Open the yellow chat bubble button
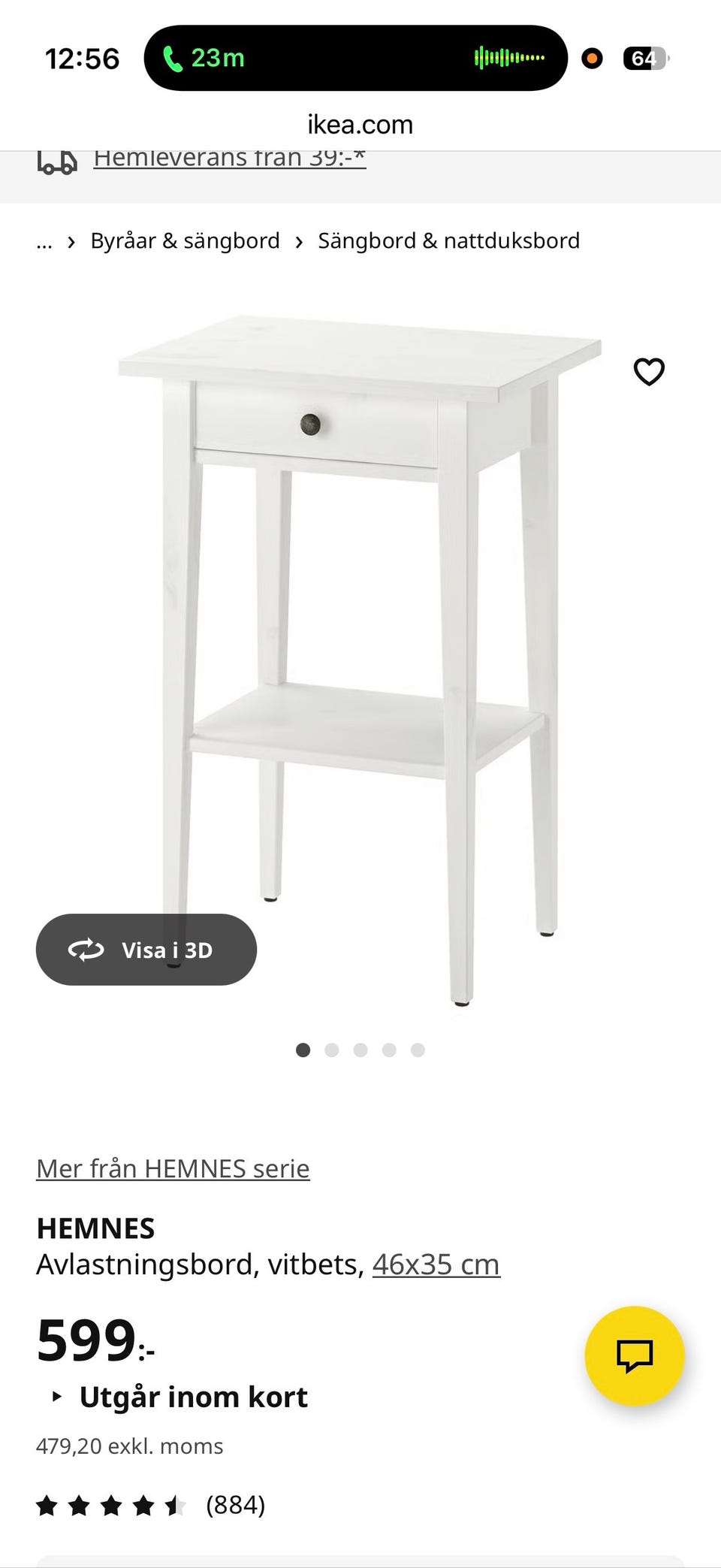 635,1355
